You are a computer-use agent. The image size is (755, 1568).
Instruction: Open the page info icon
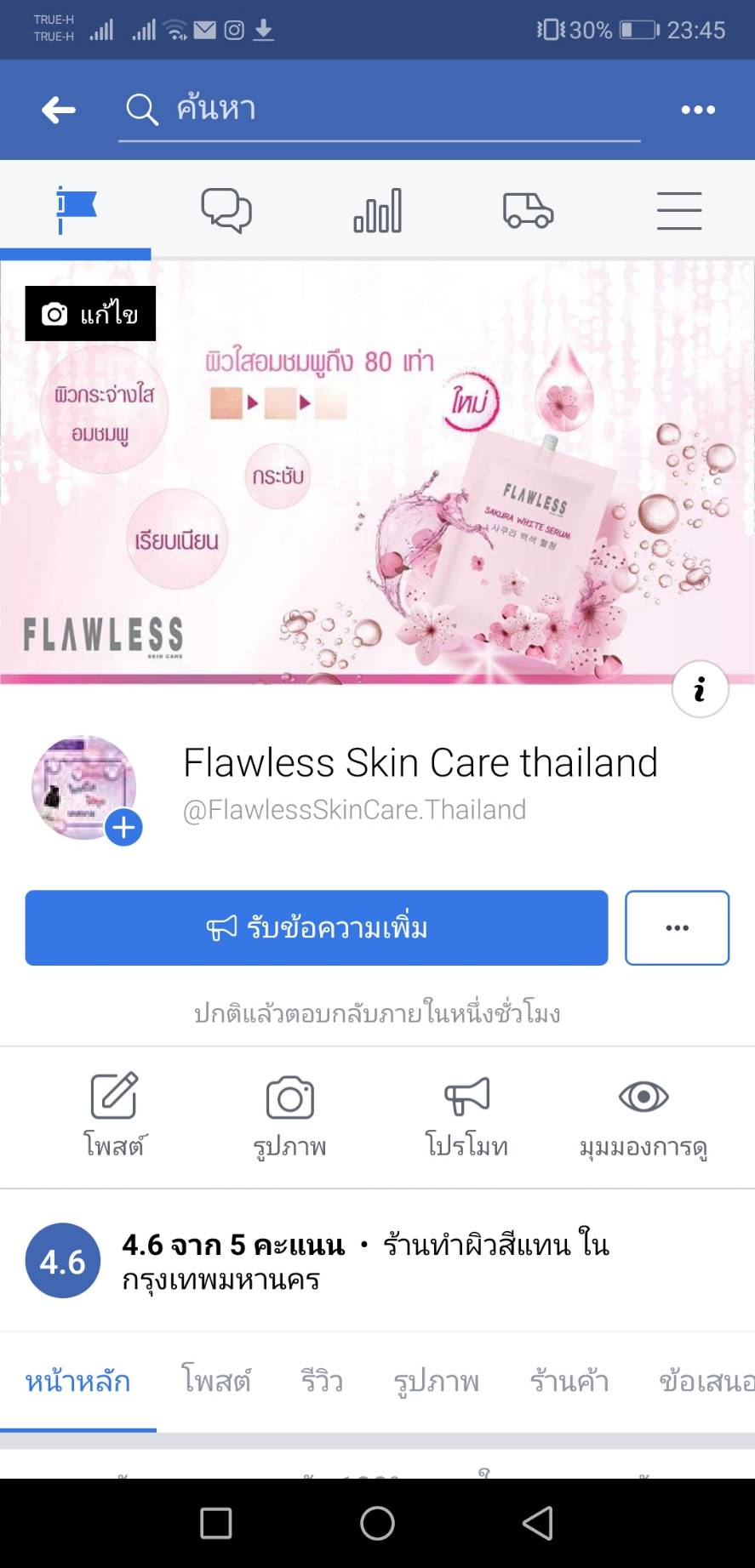click(x=700, y=689)
